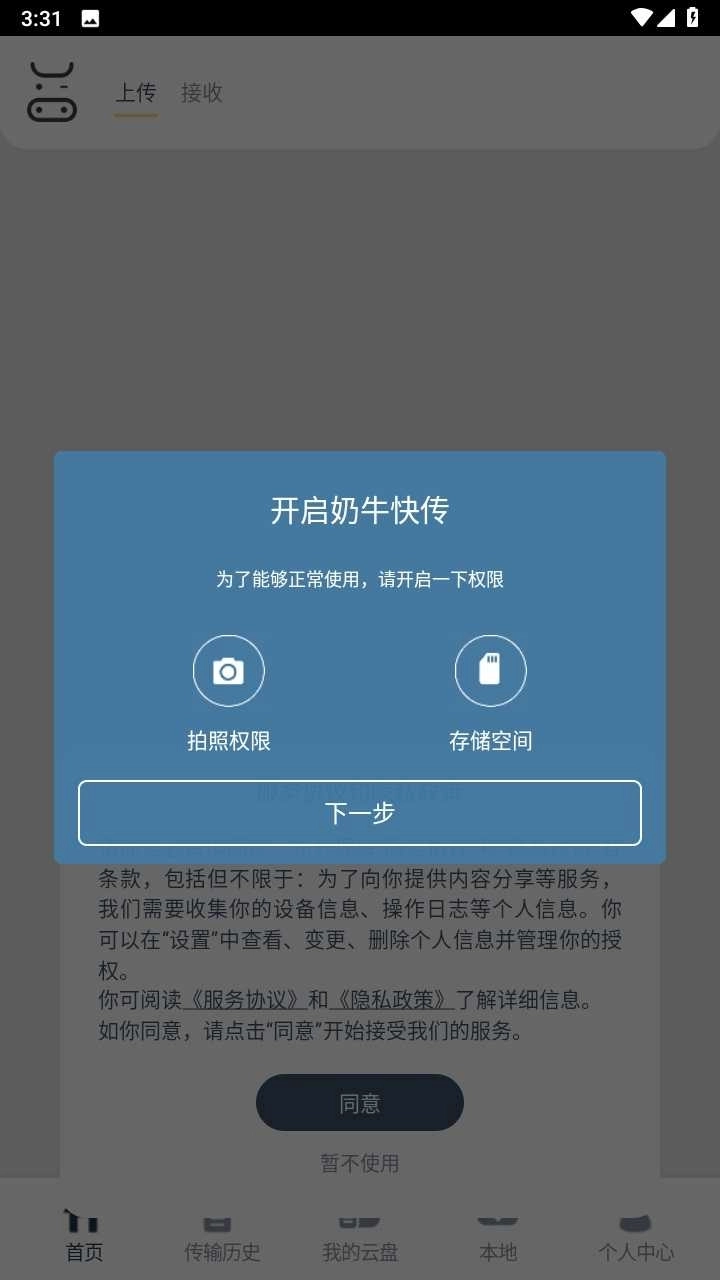Tap the 我的云盘 cloud drive icon

[x=359, y=1222]
